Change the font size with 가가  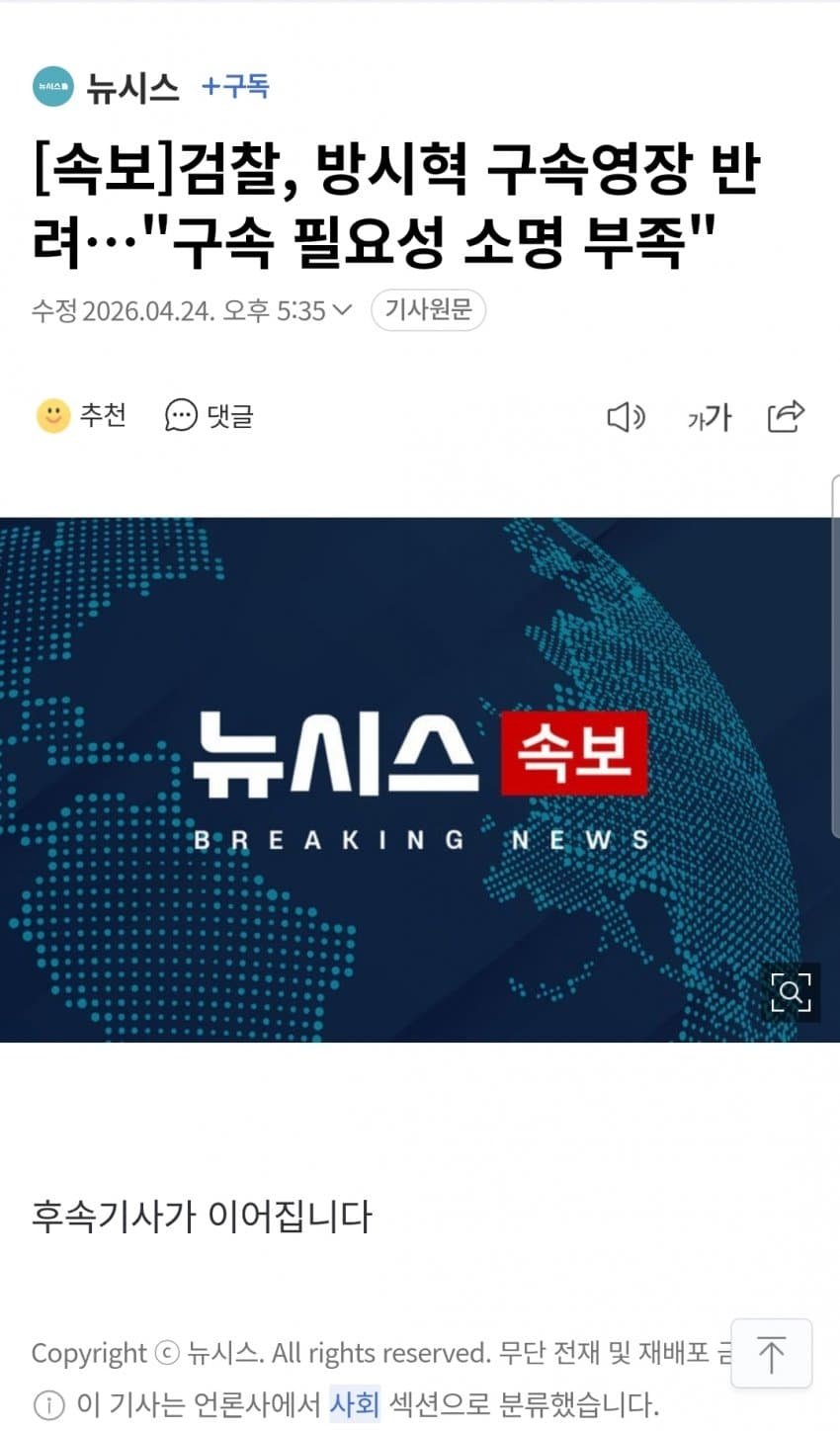[x=709, y=417]
